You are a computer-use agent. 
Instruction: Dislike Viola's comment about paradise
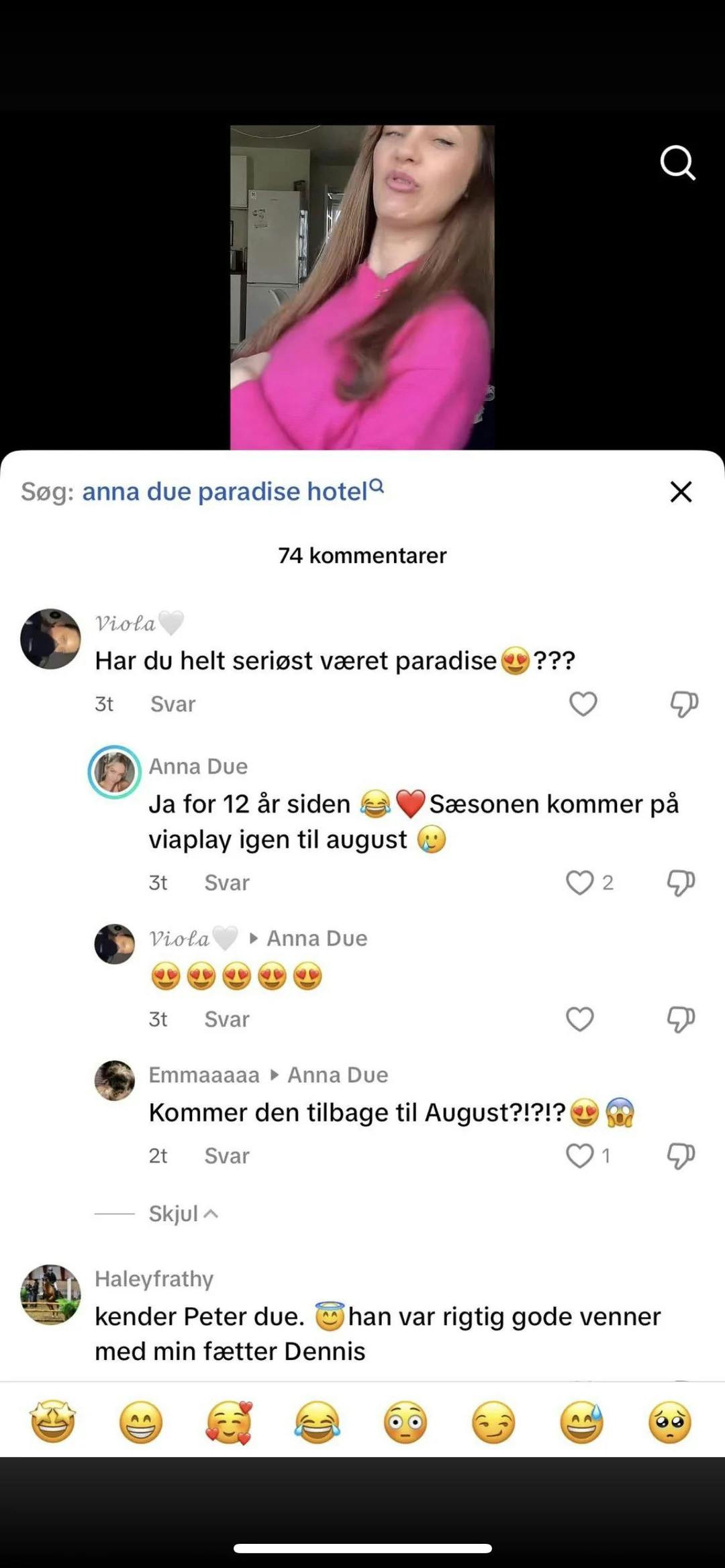pyautogui.click(x=684, y=704)
